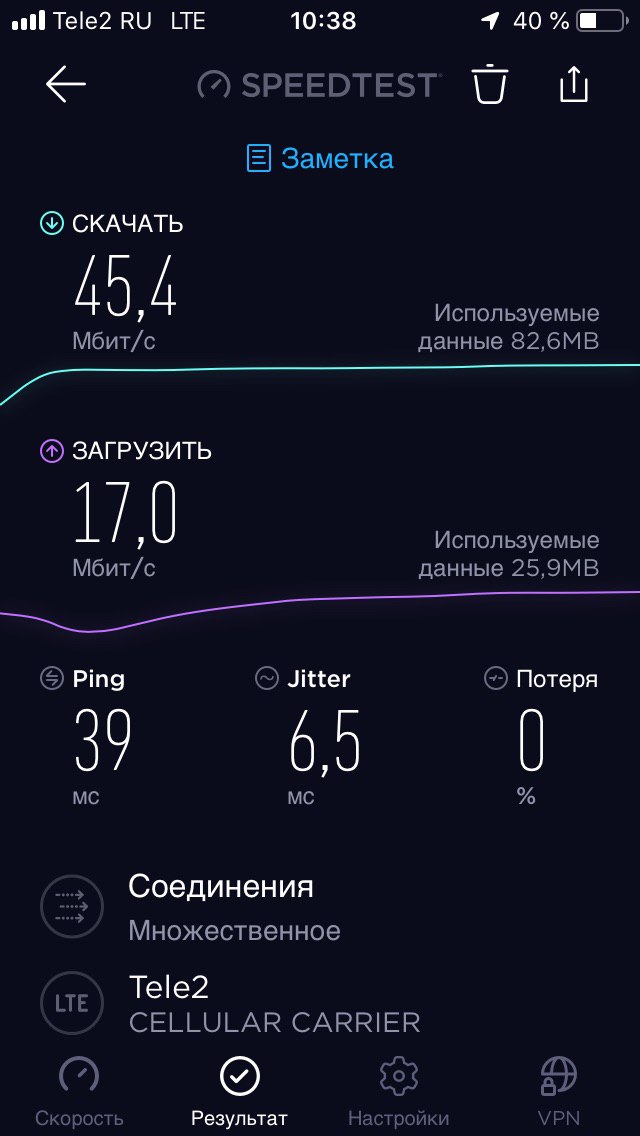The height and width of the screenshot is (1136, 640).
Task: Share the speed test result
Action: (x=573, y=84)
